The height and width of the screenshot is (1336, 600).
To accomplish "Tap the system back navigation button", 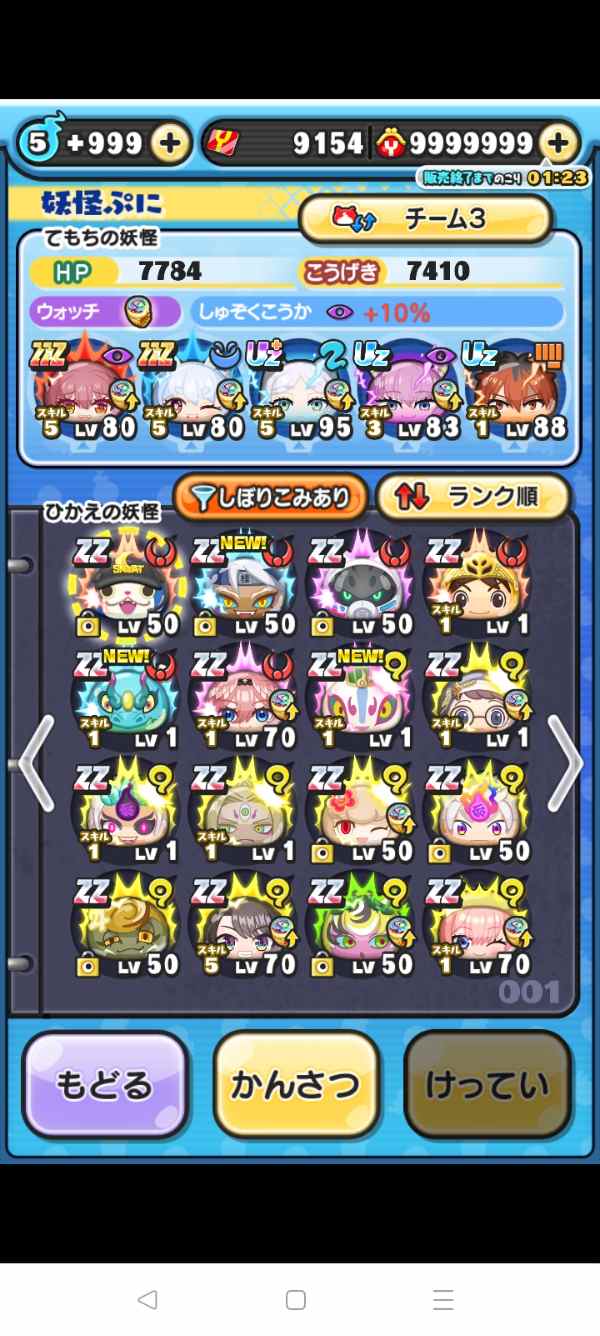I will pos(148,1300).
